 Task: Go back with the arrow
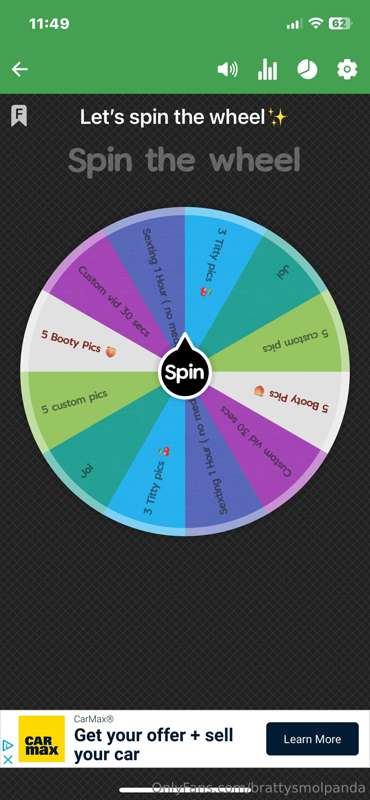(19, 69)
